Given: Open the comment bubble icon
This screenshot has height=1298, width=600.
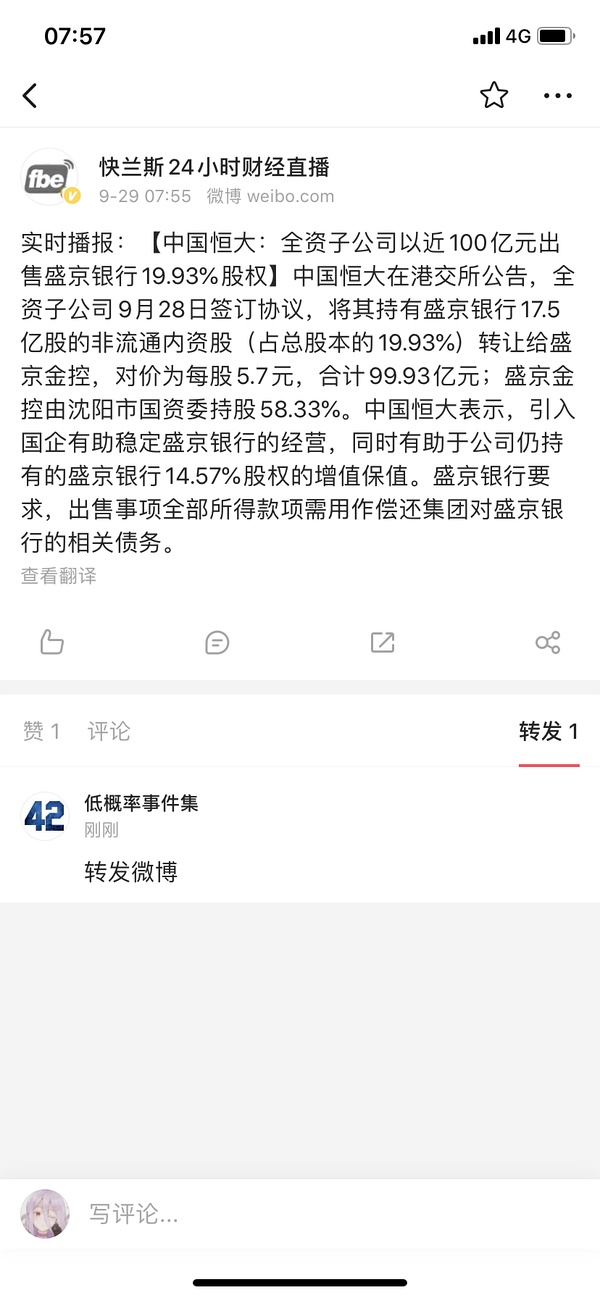Looking at the screenshot, I should (217, 642).
